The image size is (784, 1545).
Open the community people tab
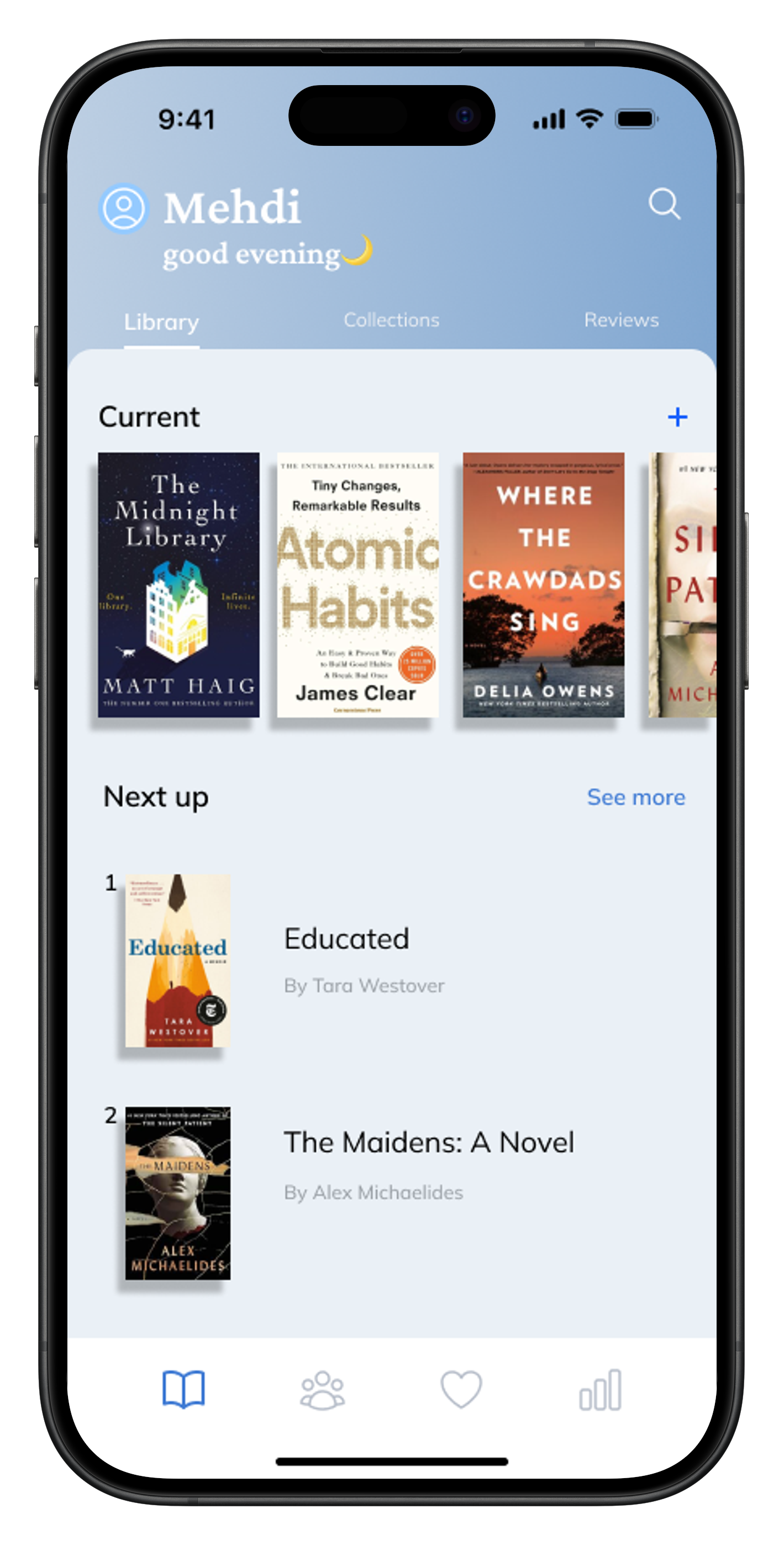coord(322,1389)
